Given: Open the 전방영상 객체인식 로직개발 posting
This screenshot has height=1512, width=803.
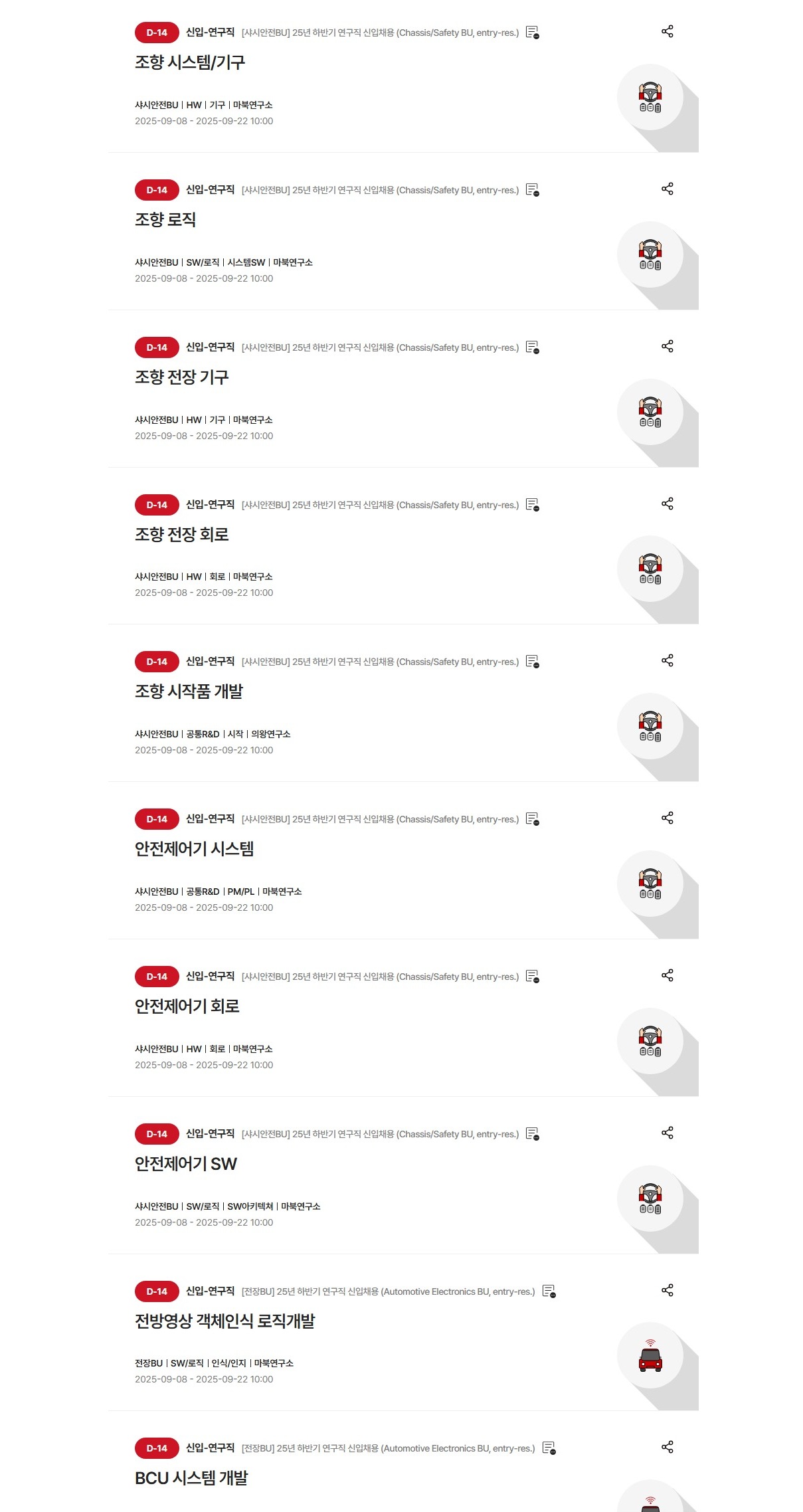Looking at the screenshot, I should [x=224, y=1321].
